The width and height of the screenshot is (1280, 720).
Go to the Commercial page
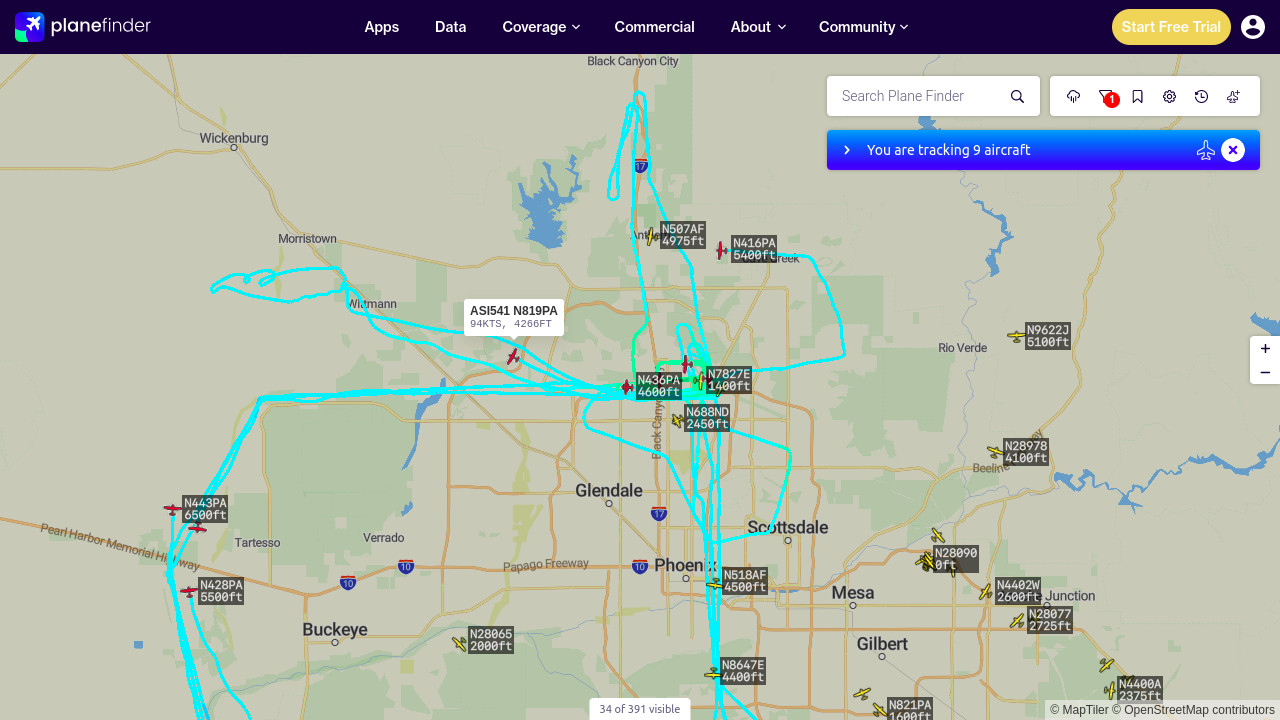click(x=655, y=27)
